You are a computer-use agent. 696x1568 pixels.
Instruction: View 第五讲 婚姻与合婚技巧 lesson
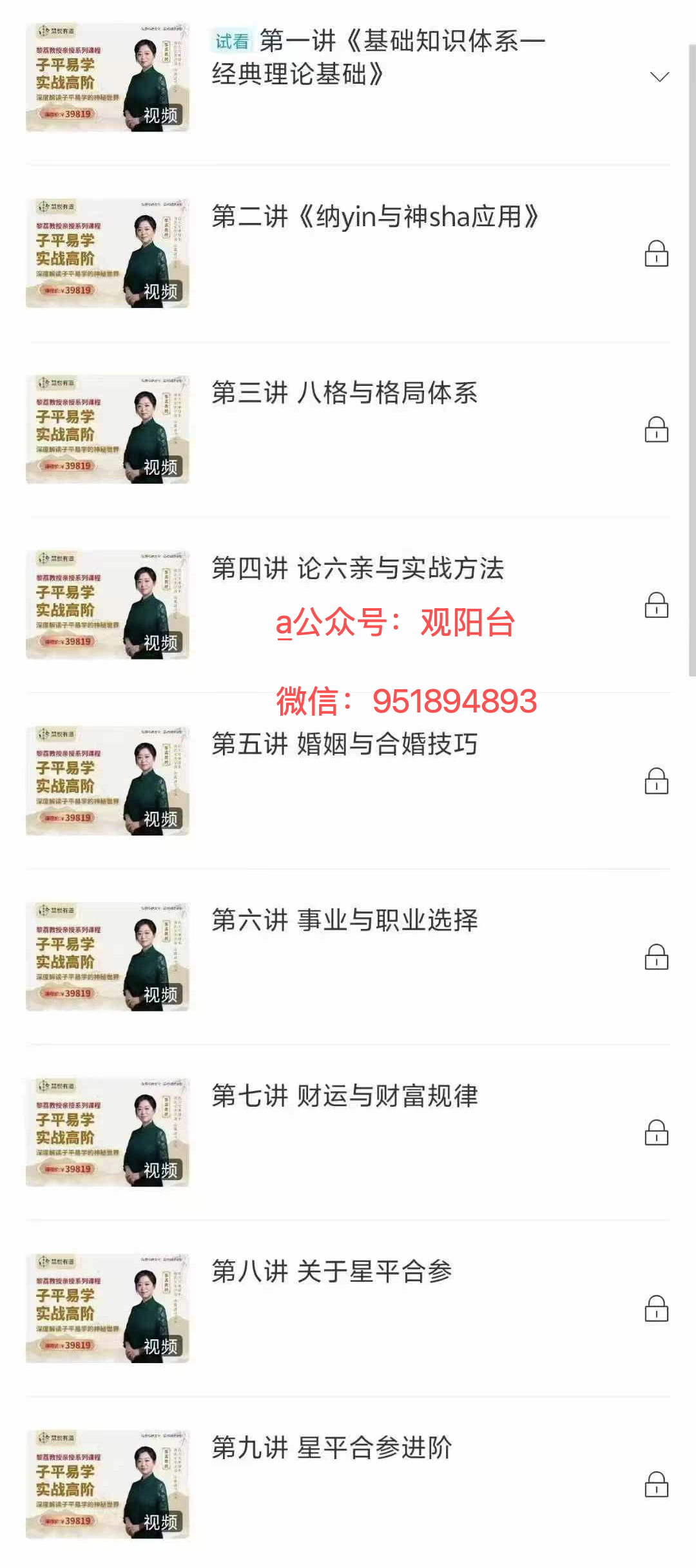click(x=345, y=745)
